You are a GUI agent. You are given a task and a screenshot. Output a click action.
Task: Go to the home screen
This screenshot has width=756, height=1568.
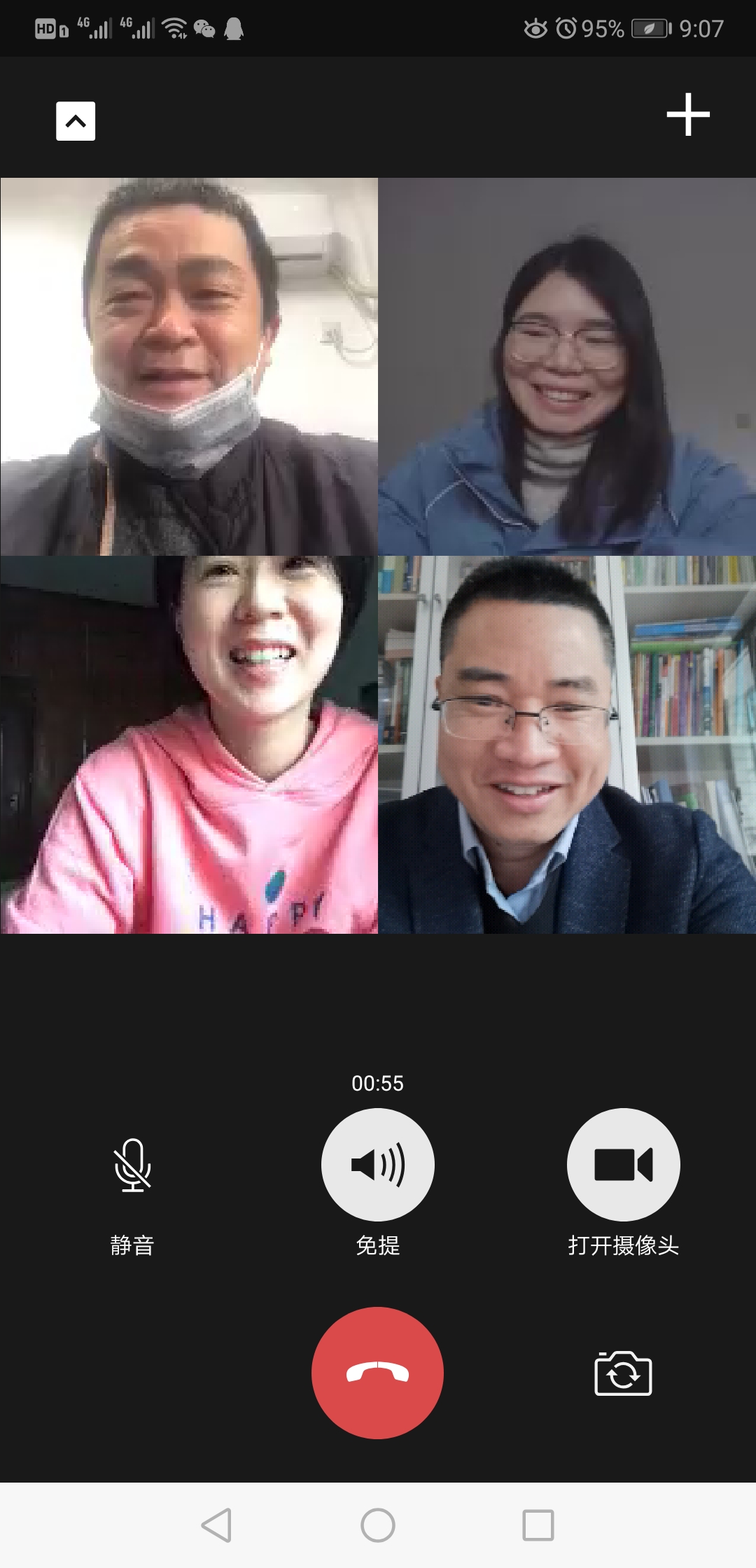tap(378, 1525)
